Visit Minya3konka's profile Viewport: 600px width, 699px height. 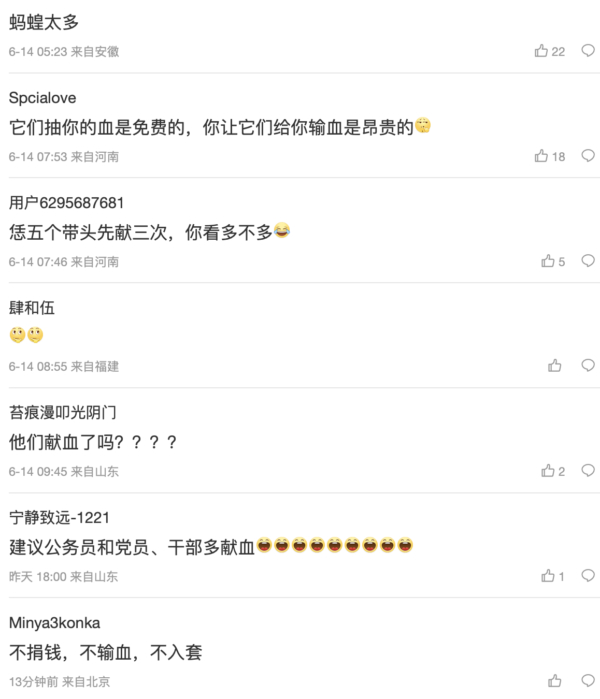54,623
